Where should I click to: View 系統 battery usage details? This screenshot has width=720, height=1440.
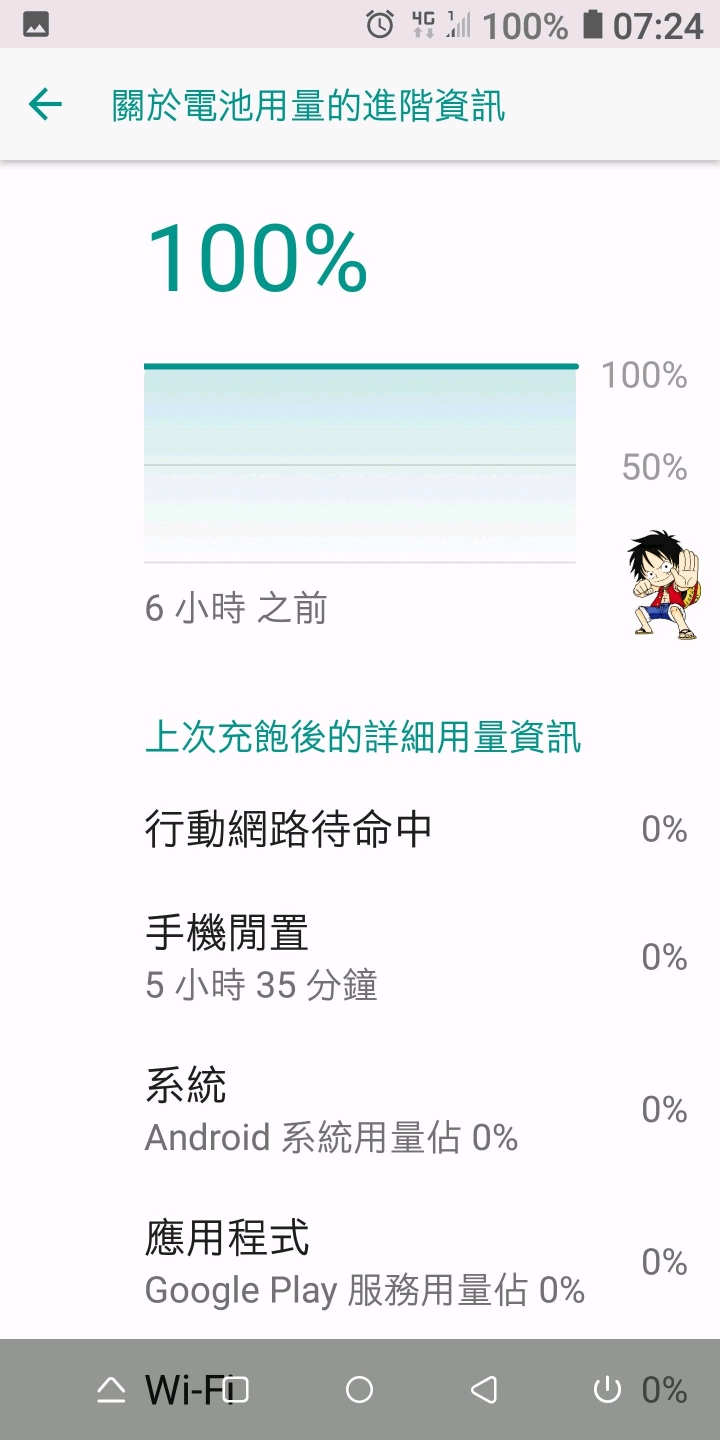[360, 1109]
